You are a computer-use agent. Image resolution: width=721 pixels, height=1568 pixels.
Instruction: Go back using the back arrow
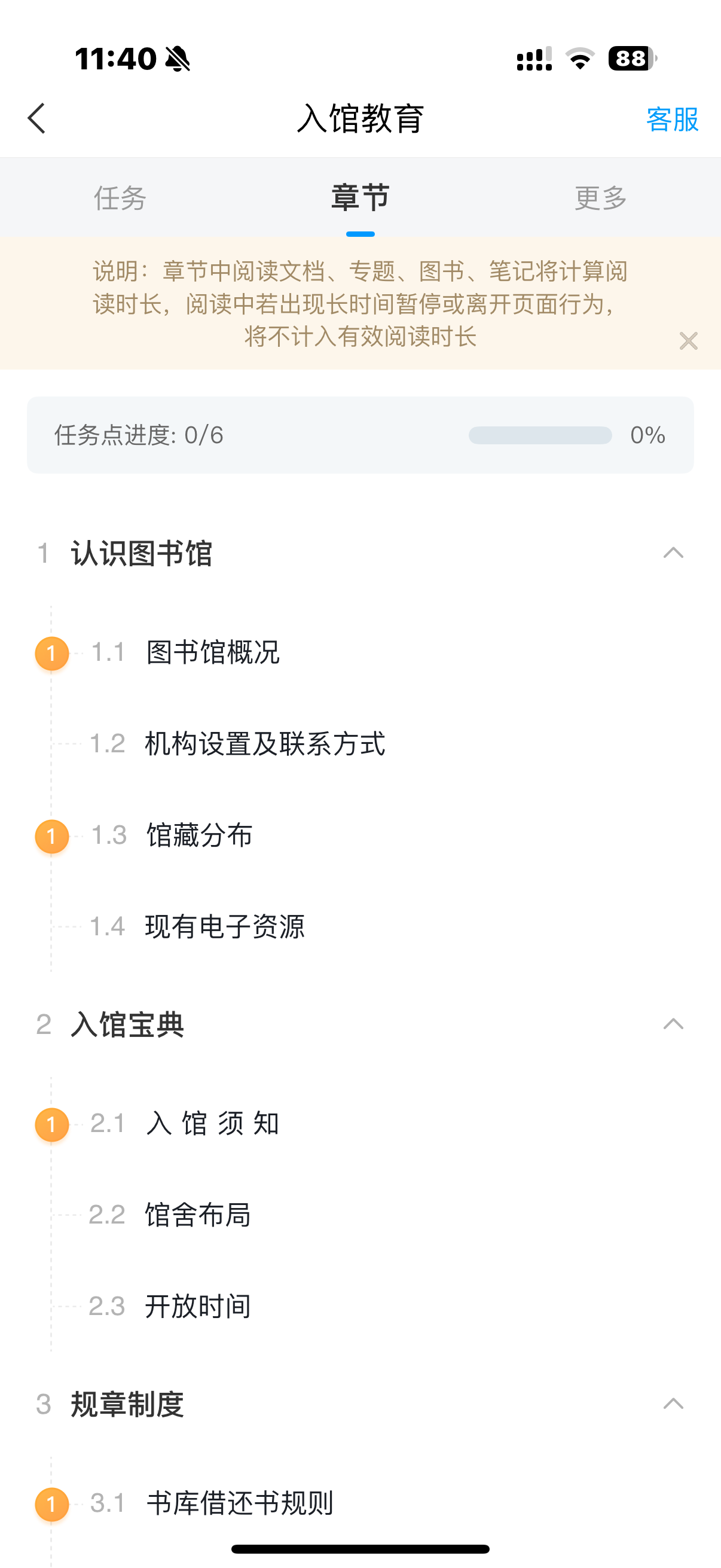point(36,118)
